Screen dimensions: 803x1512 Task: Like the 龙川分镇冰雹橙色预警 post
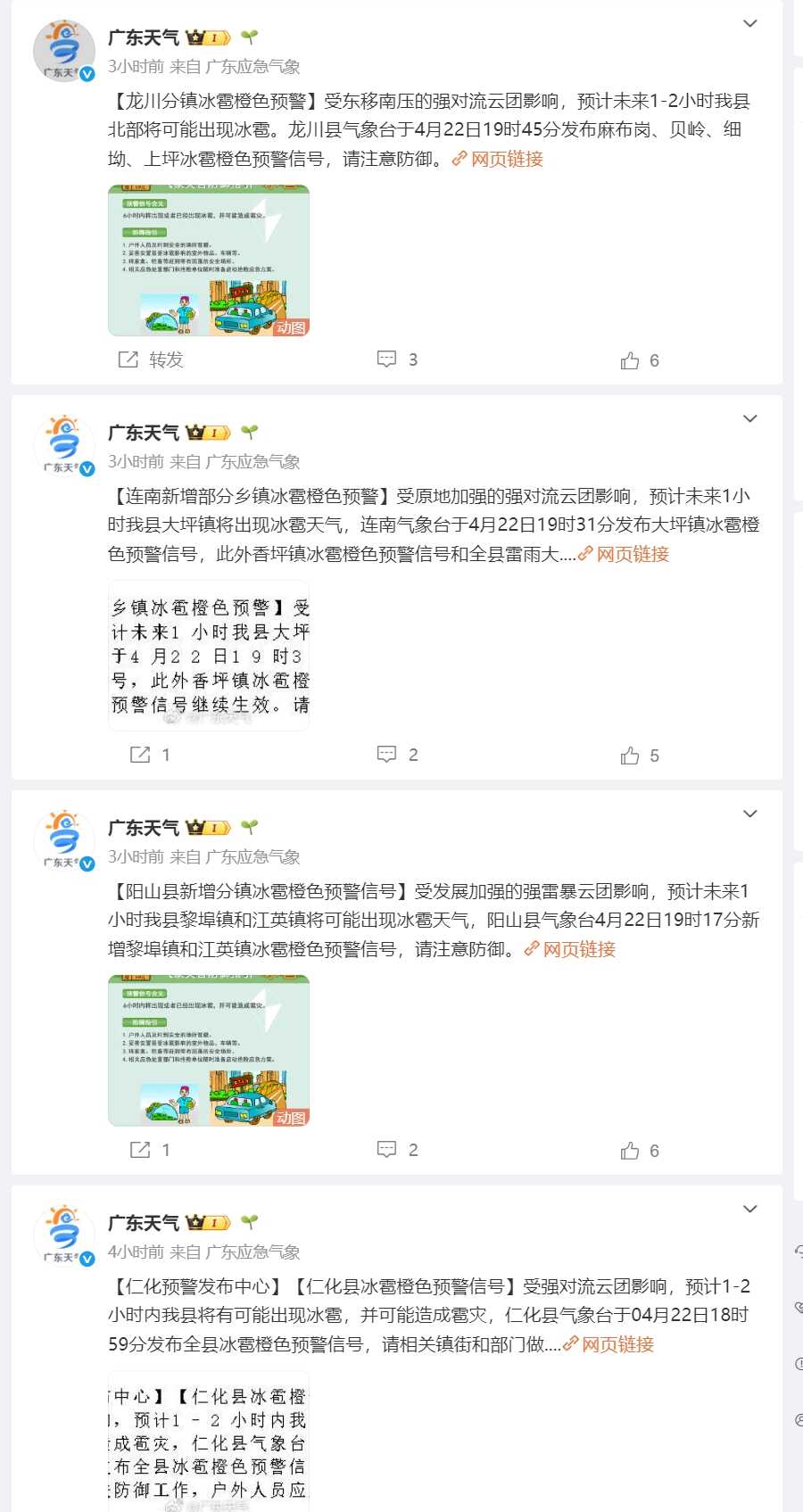(x=639, y=360)
